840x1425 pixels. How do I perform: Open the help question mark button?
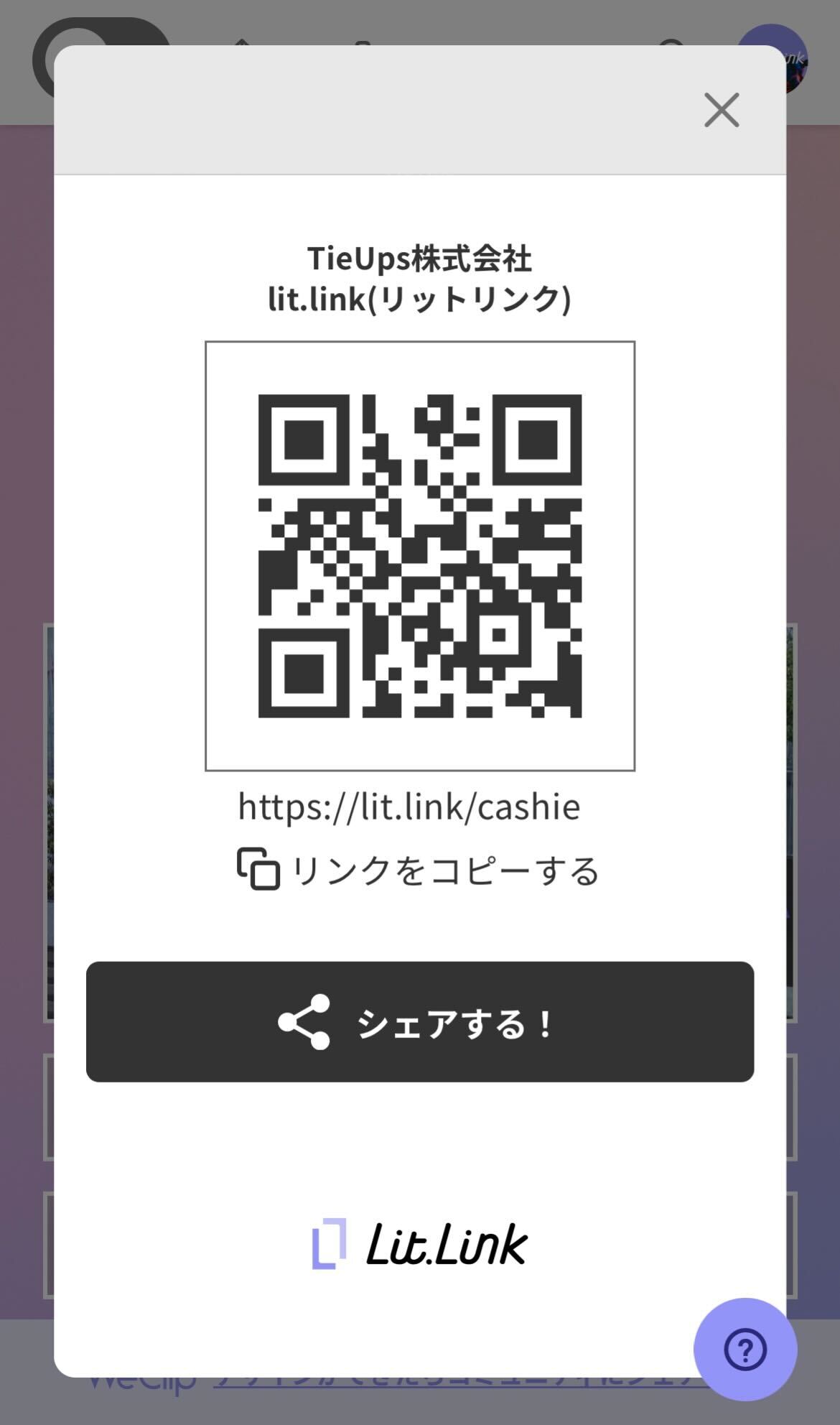click(745, 1349)
